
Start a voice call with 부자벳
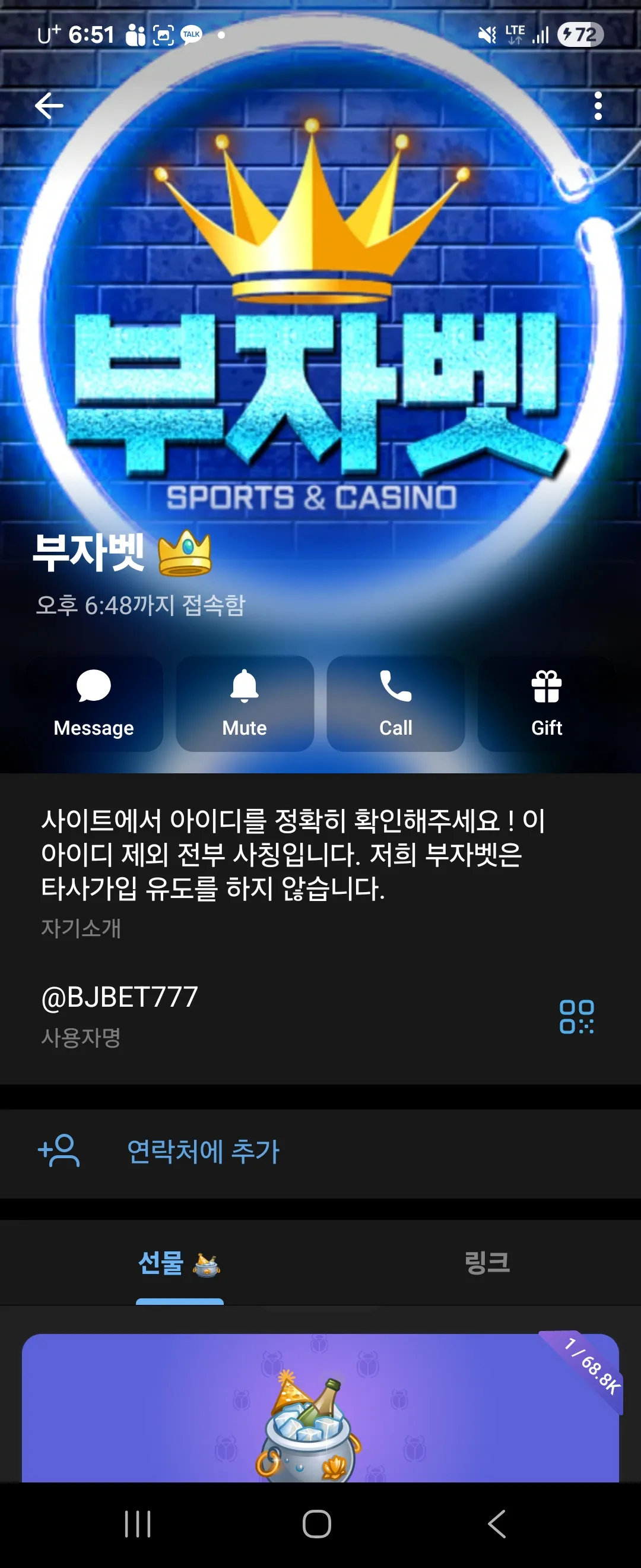pyautogui.click(x=396, y=703)
